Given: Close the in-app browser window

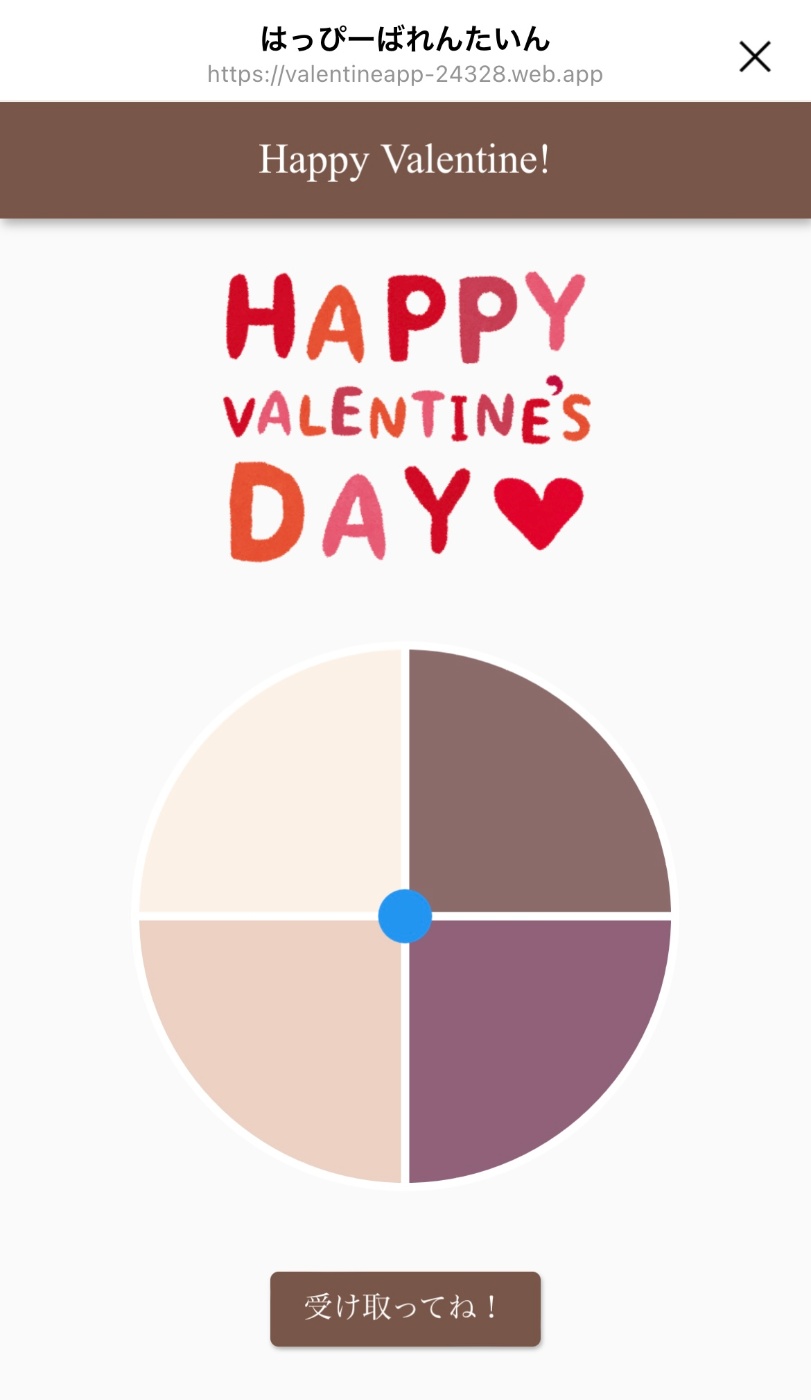Looking at the screenshot, I should (755, 57).
